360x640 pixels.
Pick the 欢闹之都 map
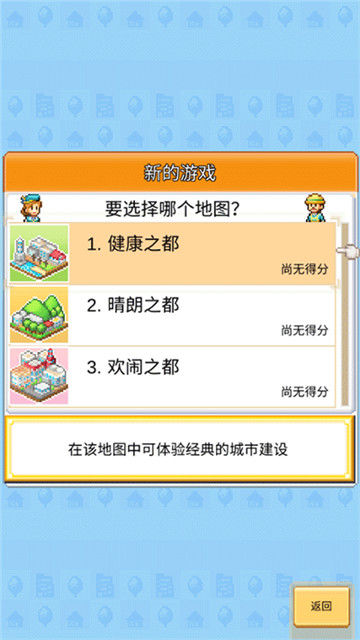pyautogui.click(x=172, y=376)
